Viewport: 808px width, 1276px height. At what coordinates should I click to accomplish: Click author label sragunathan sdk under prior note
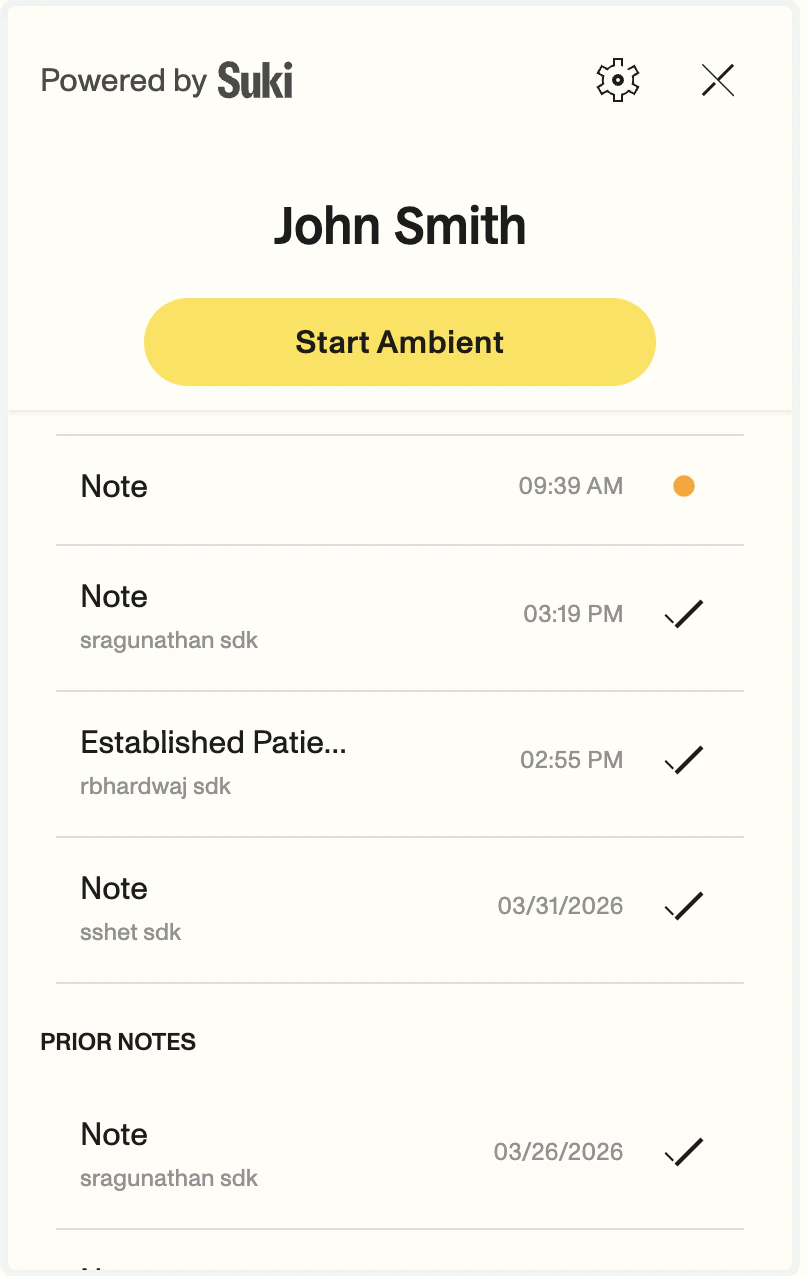pyautogui.click(x=168, y=1178)
